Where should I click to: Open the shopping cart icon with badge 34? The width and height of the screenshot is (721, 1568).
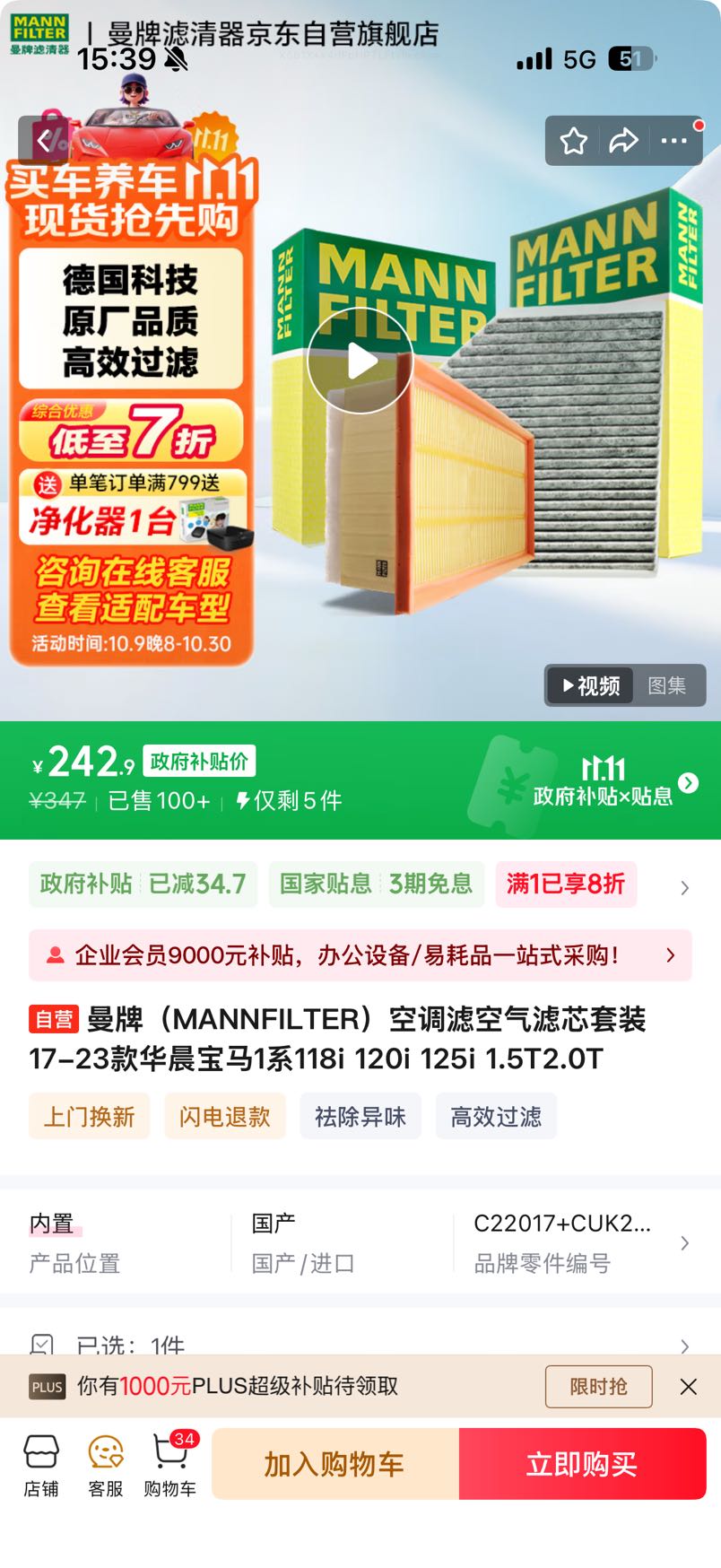(x=169, y=1464)
